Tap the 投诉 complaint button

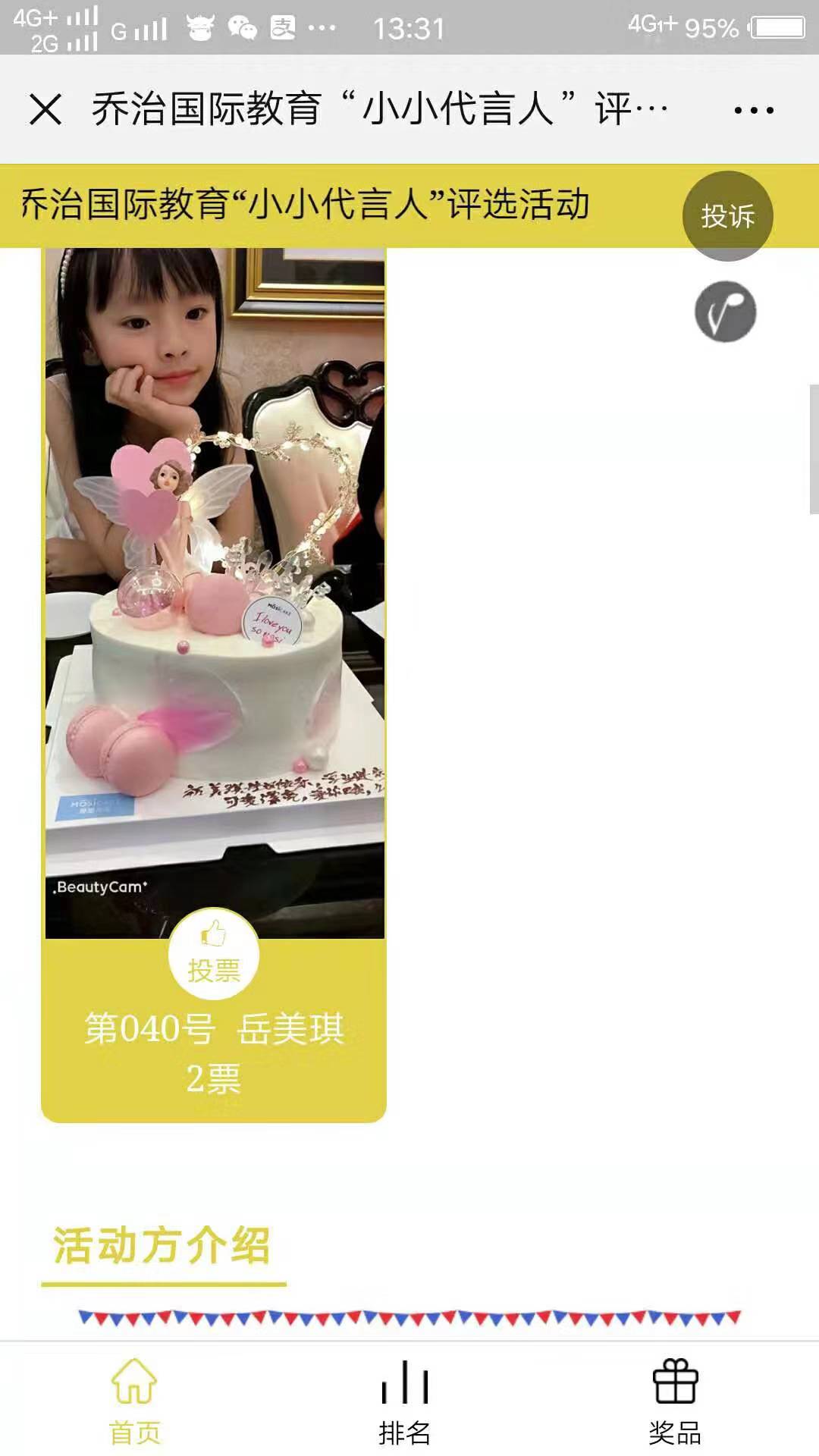pos(727,216)
